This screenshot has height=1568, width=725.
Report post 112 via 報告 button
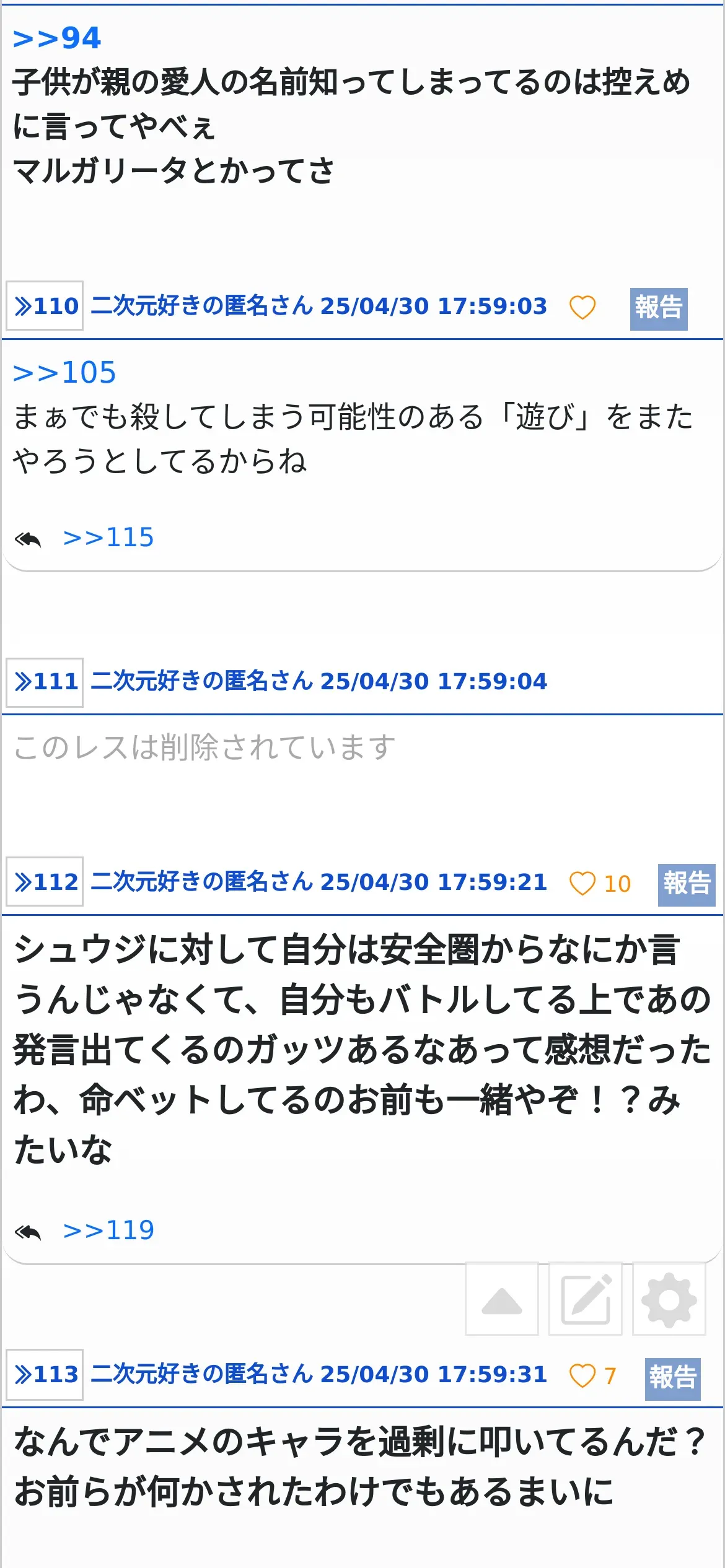(x=687, y=884)
